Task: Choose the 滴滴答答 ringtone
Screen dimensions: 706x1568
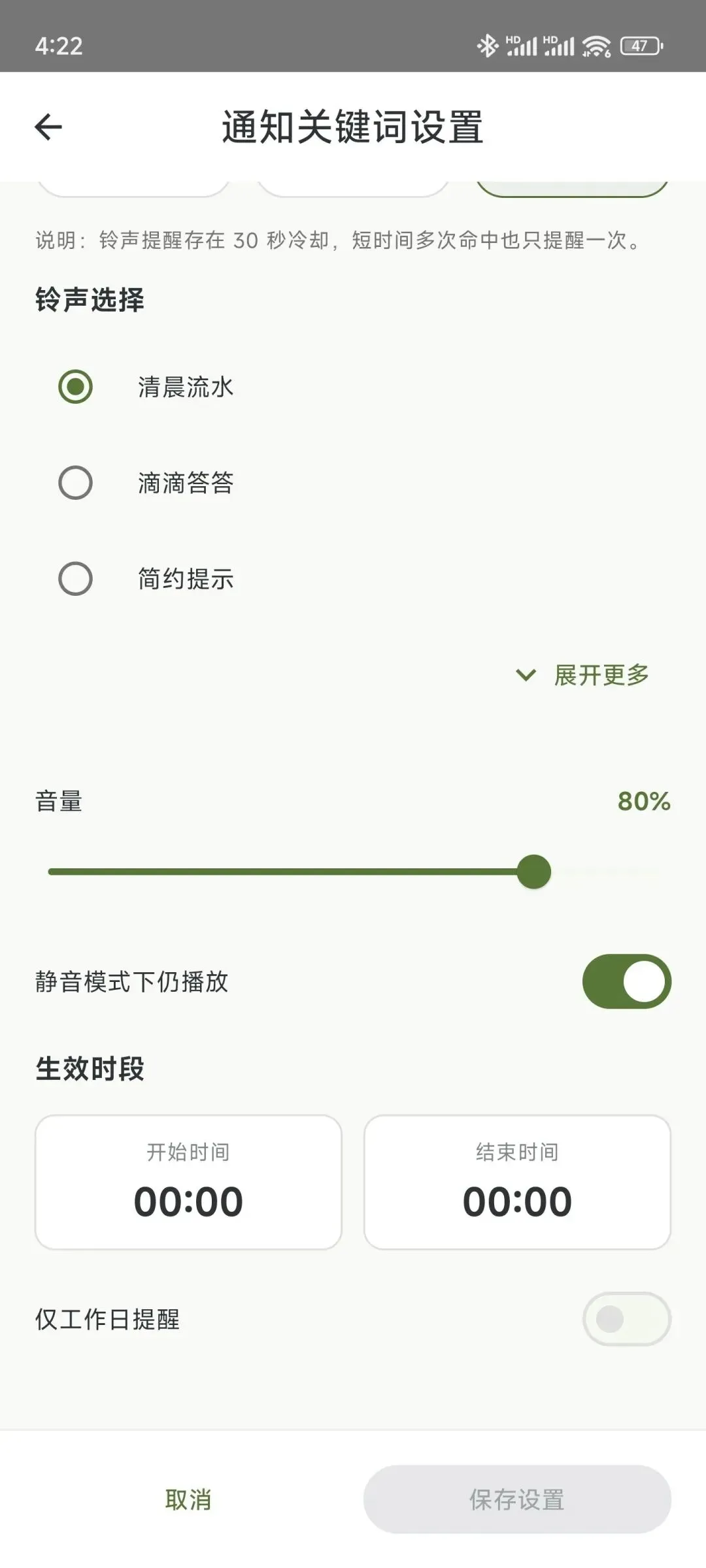Action: (x=76, y=483)
